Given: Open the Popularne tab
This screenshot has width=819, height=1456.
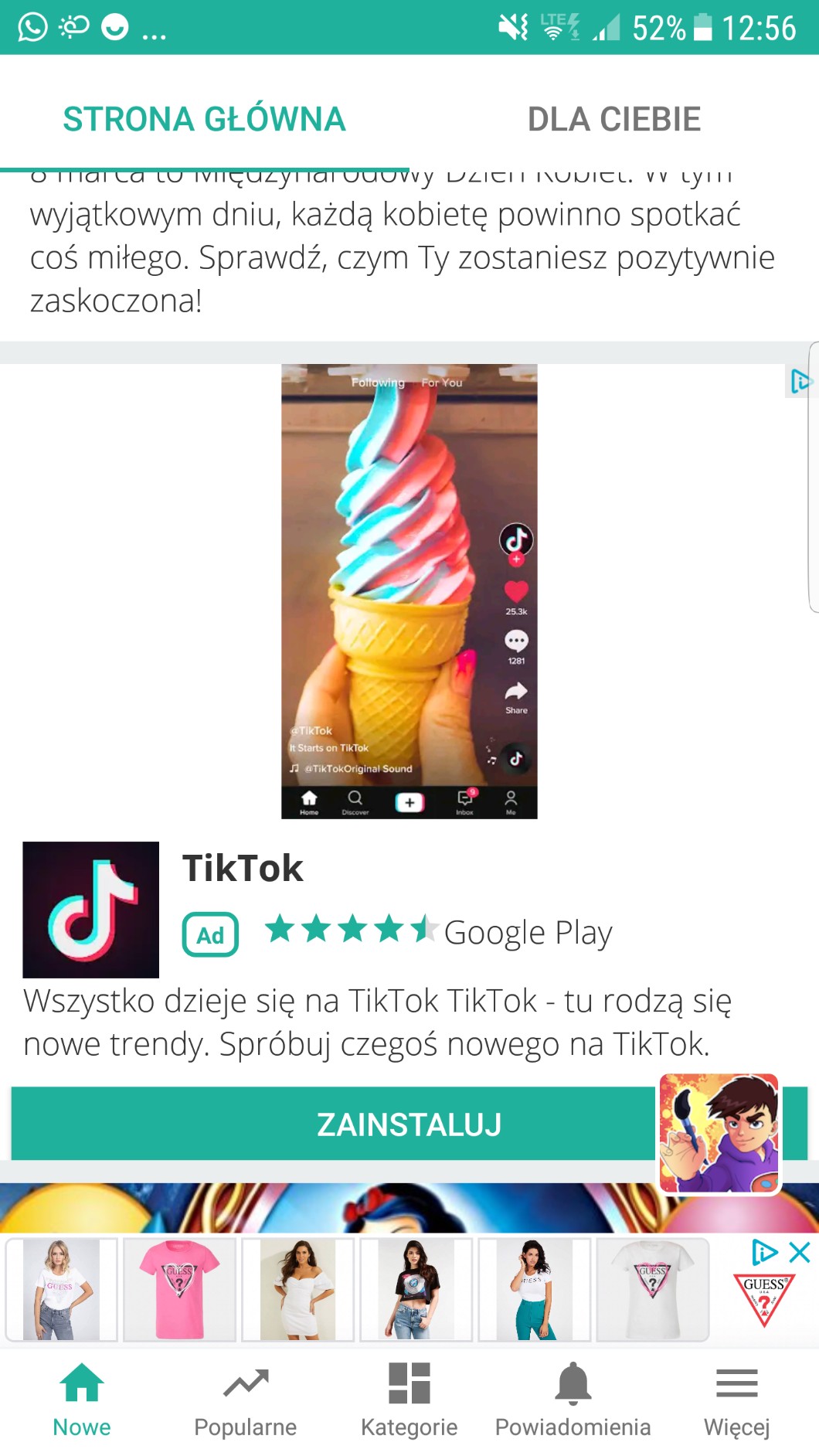Looking at the screenshot, I should [246, 1400].
